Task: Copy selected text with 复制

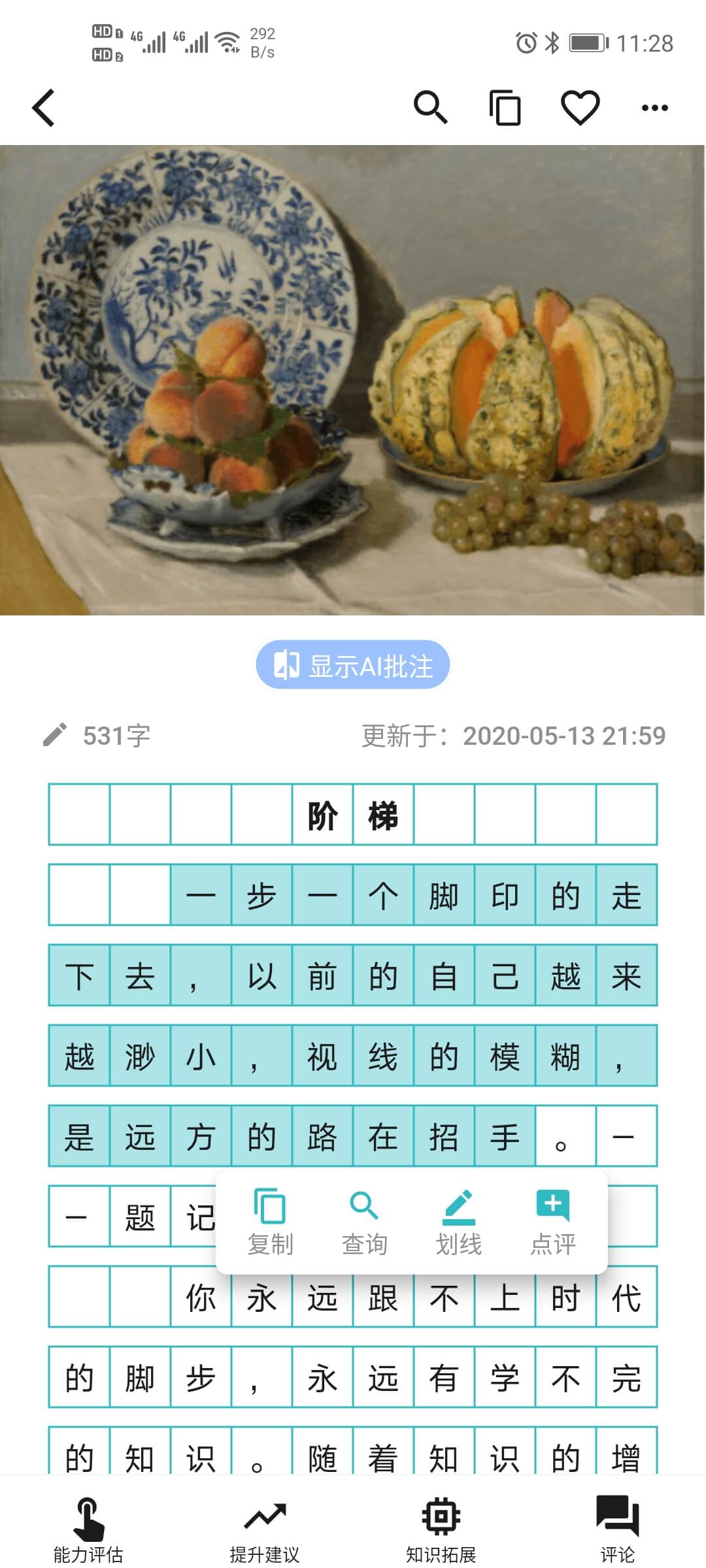Action: pos(270,1221)
